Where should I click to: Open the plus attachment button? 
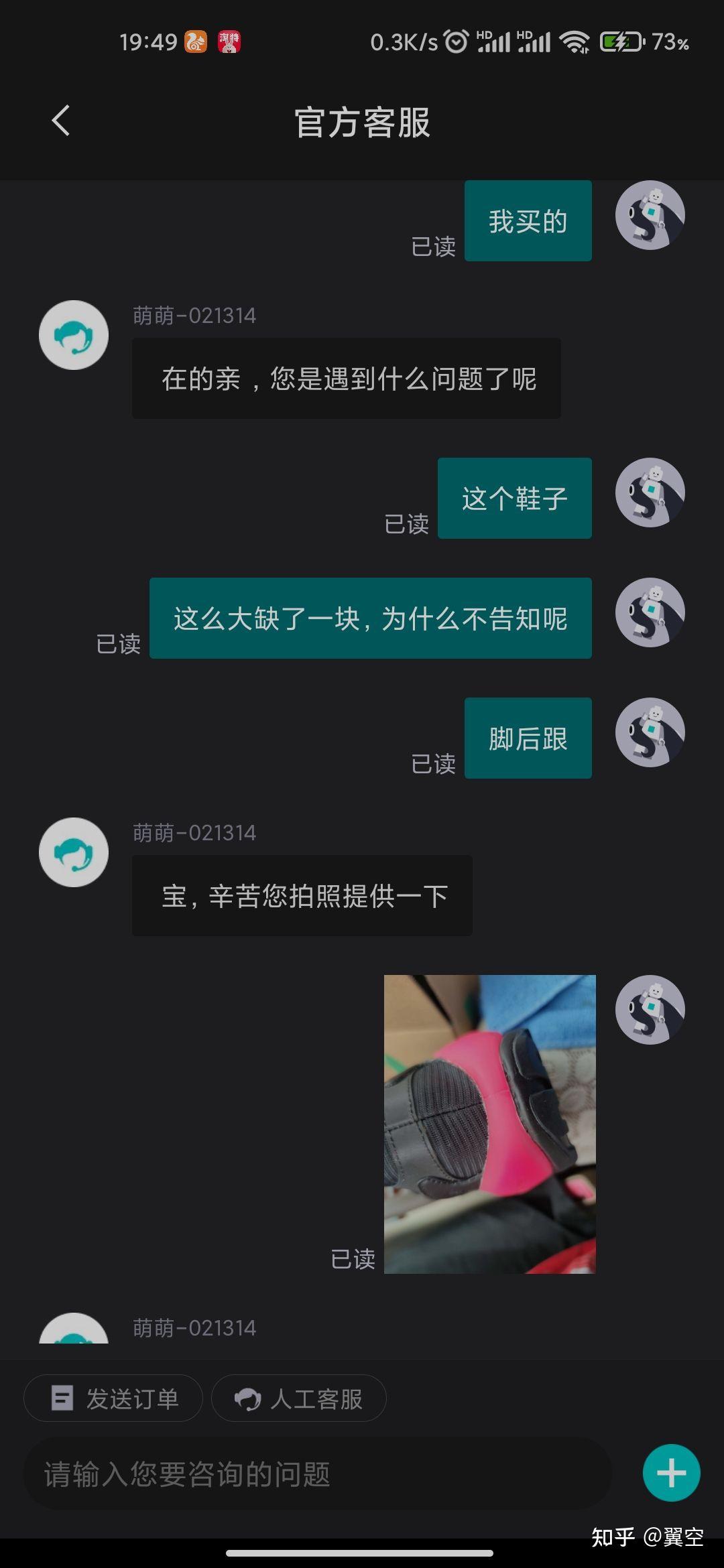(671, 1473)
